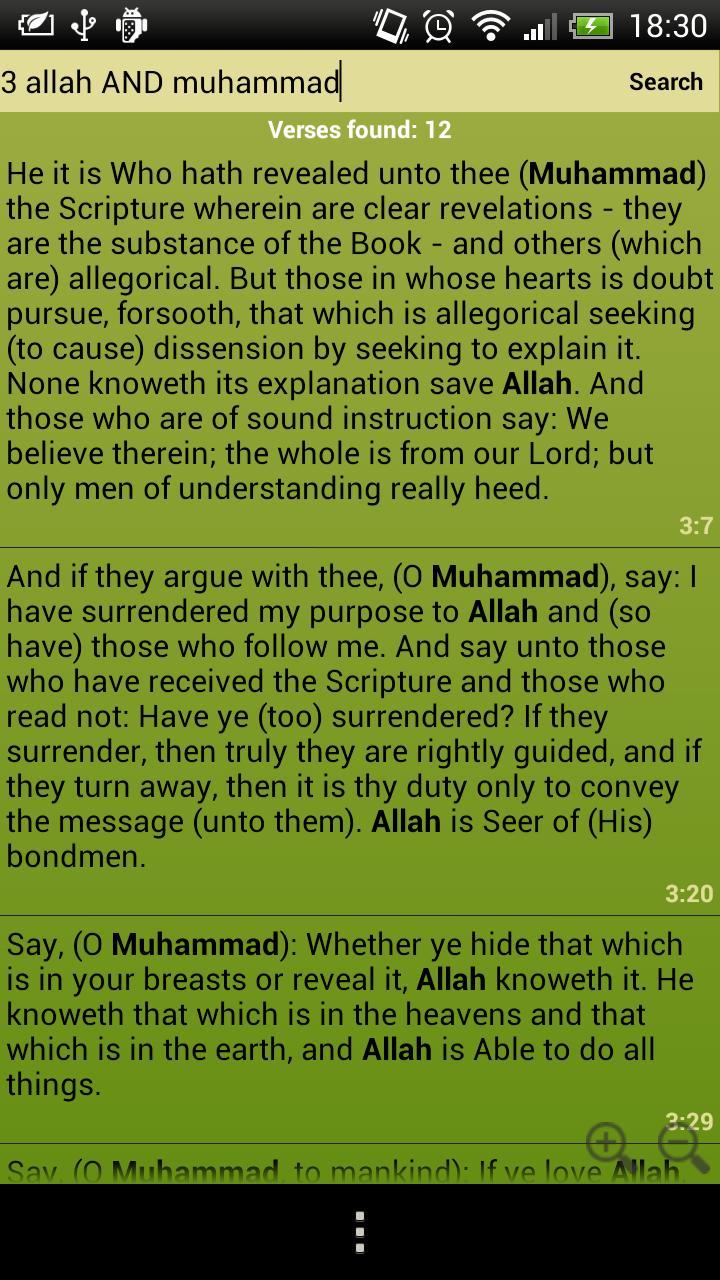Open verse reference 3:20
Image resolution: width=720 pixels, height=1280 pixels.
click(686, 893)
